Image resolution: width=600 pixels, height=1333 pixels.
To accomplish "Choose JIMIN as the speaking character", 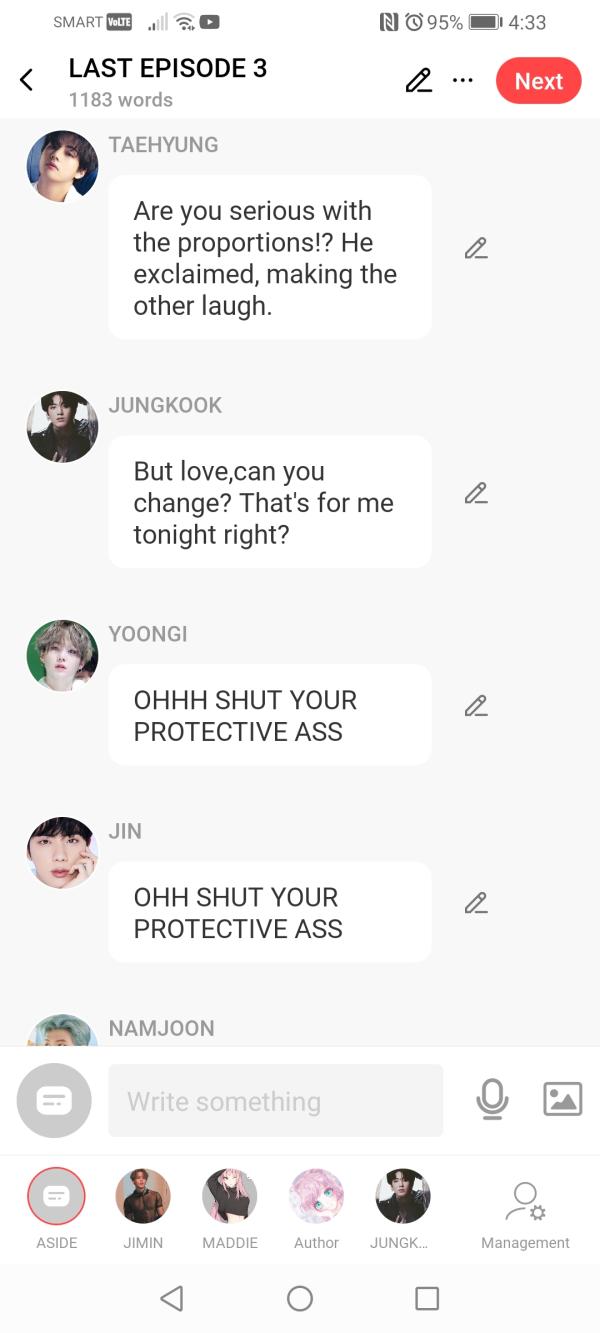I will pyautogui.click(x=143, y=1198).
